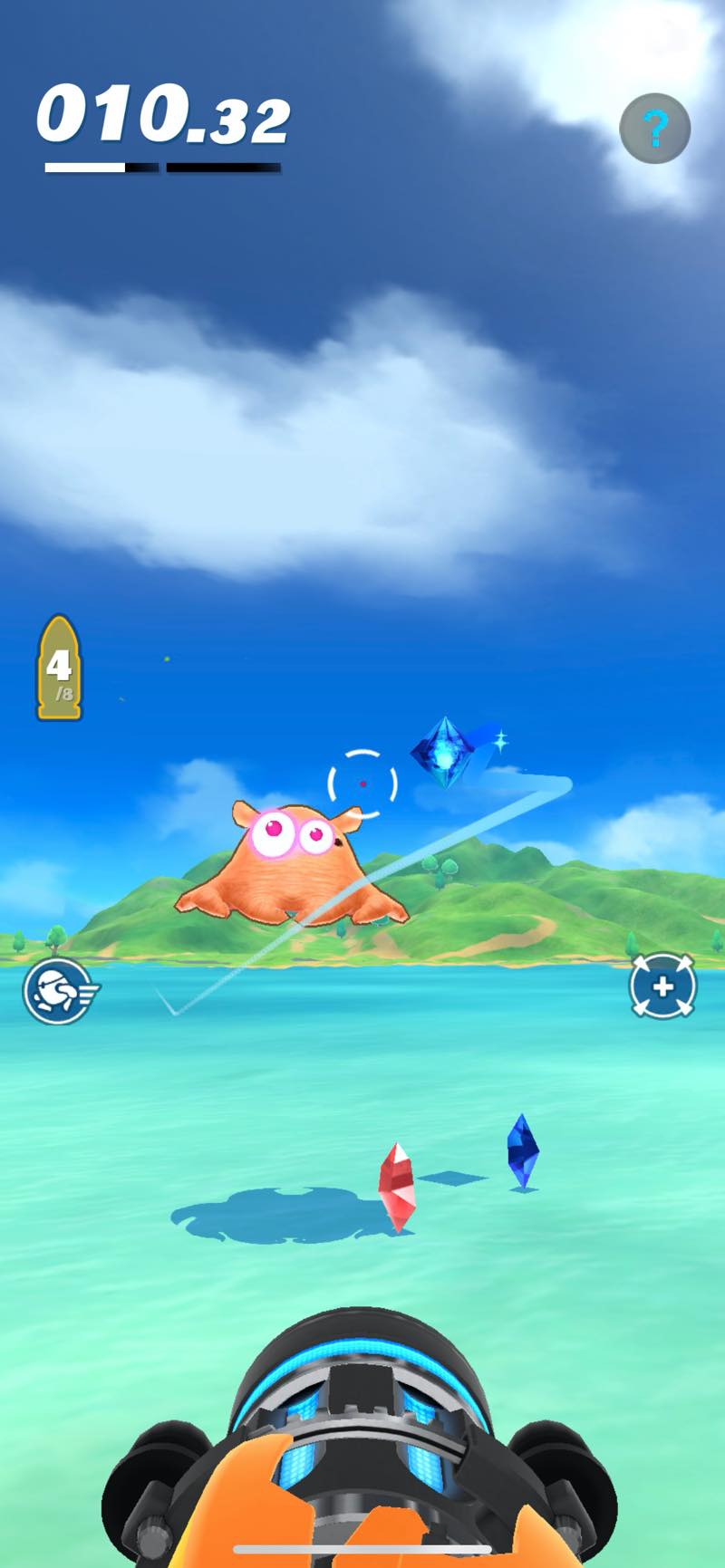This screenshot has width=725, height=1568.
Task: Open the help question mark button
Action: (654, 129)
